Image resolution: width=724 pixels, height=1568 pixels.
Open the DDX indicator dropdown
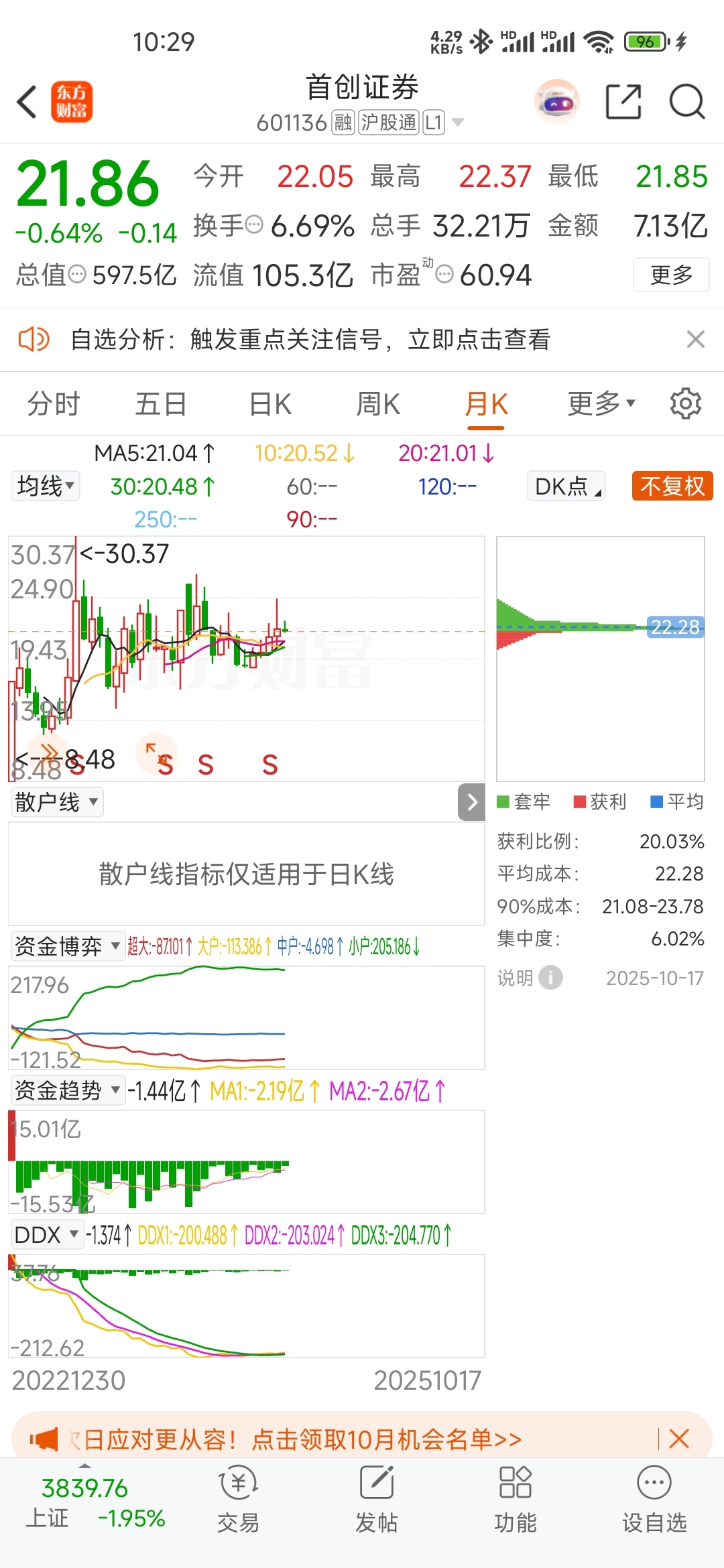pyautogui.click(x=46, y=1234)
